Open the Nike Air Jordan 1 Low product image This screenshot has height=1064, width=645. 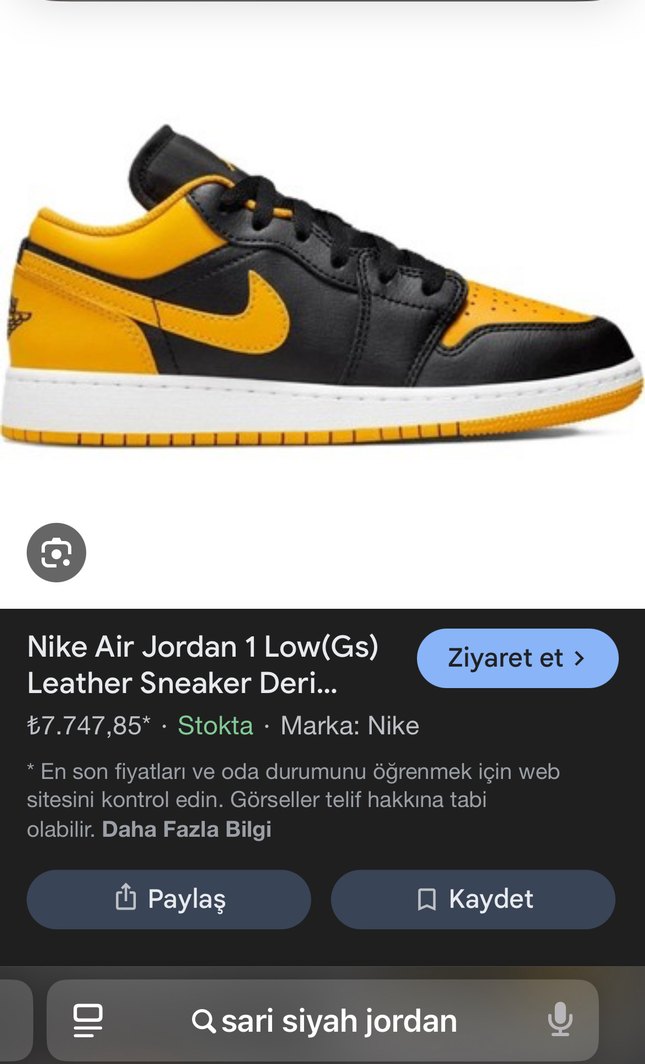pyautogui.click(x=322, y=290)
